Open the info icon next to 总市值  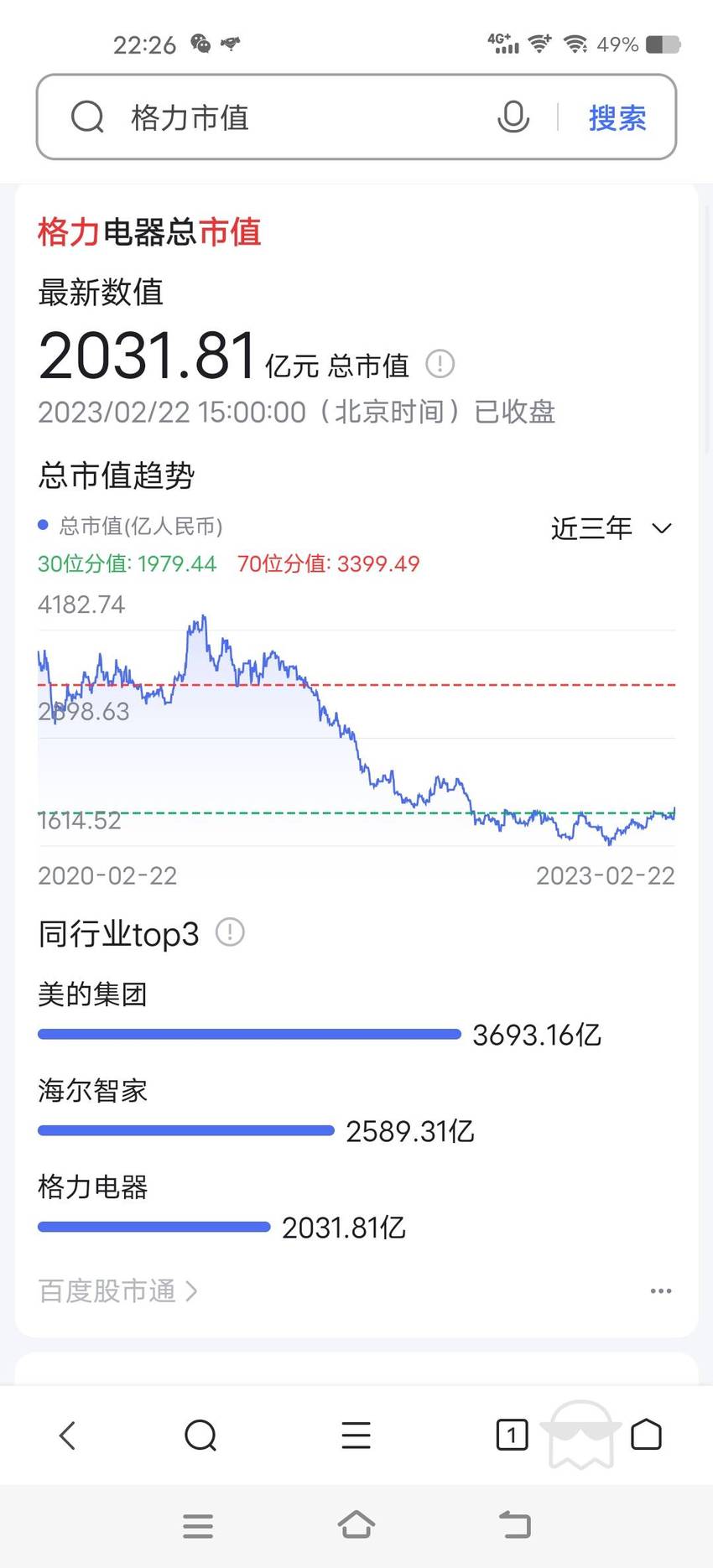point(440,364)
